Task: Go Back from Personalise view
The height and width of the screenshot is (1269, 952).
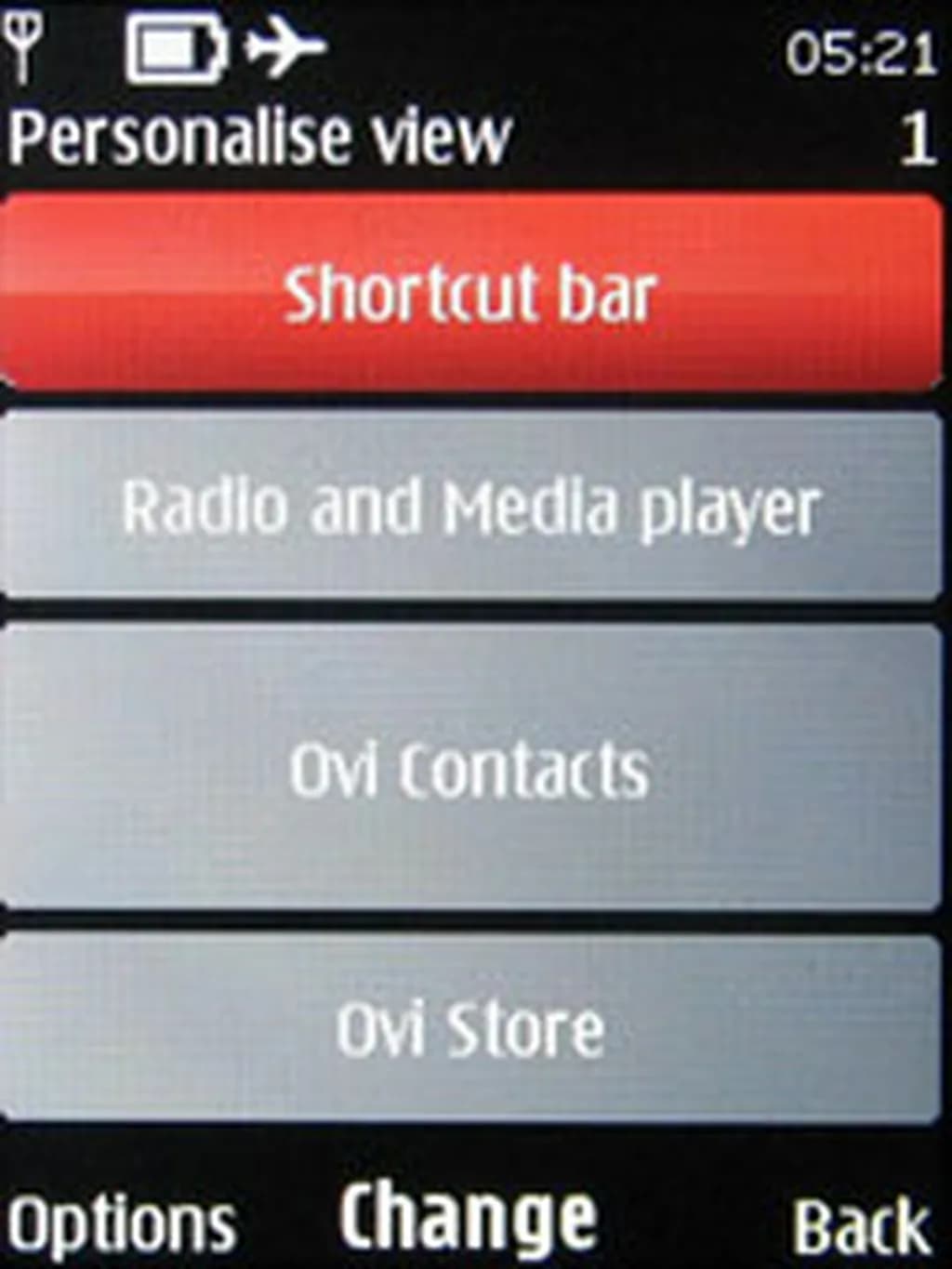Action: [x=861, y=1225]
